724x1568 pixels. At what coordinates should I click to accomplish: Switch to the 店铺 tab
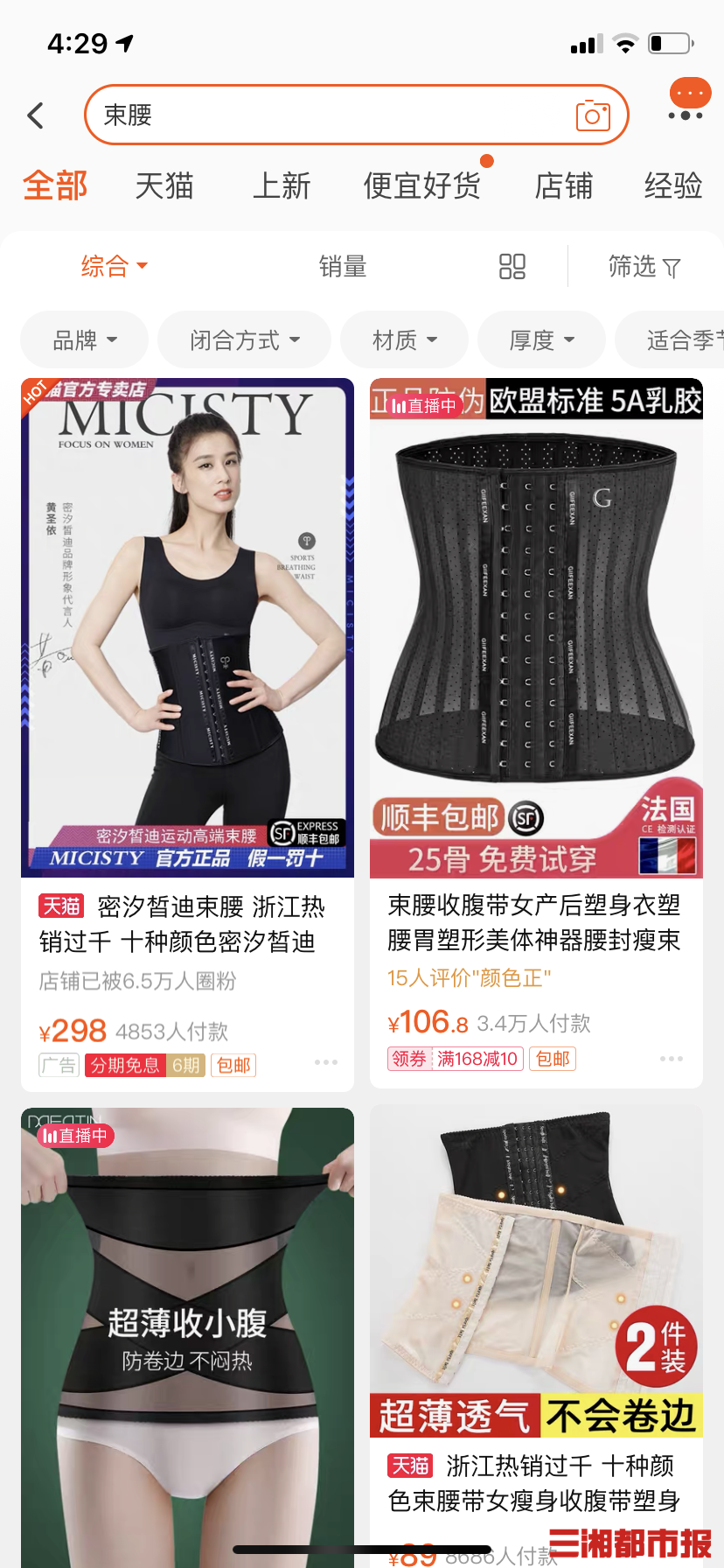pos(564,186)
